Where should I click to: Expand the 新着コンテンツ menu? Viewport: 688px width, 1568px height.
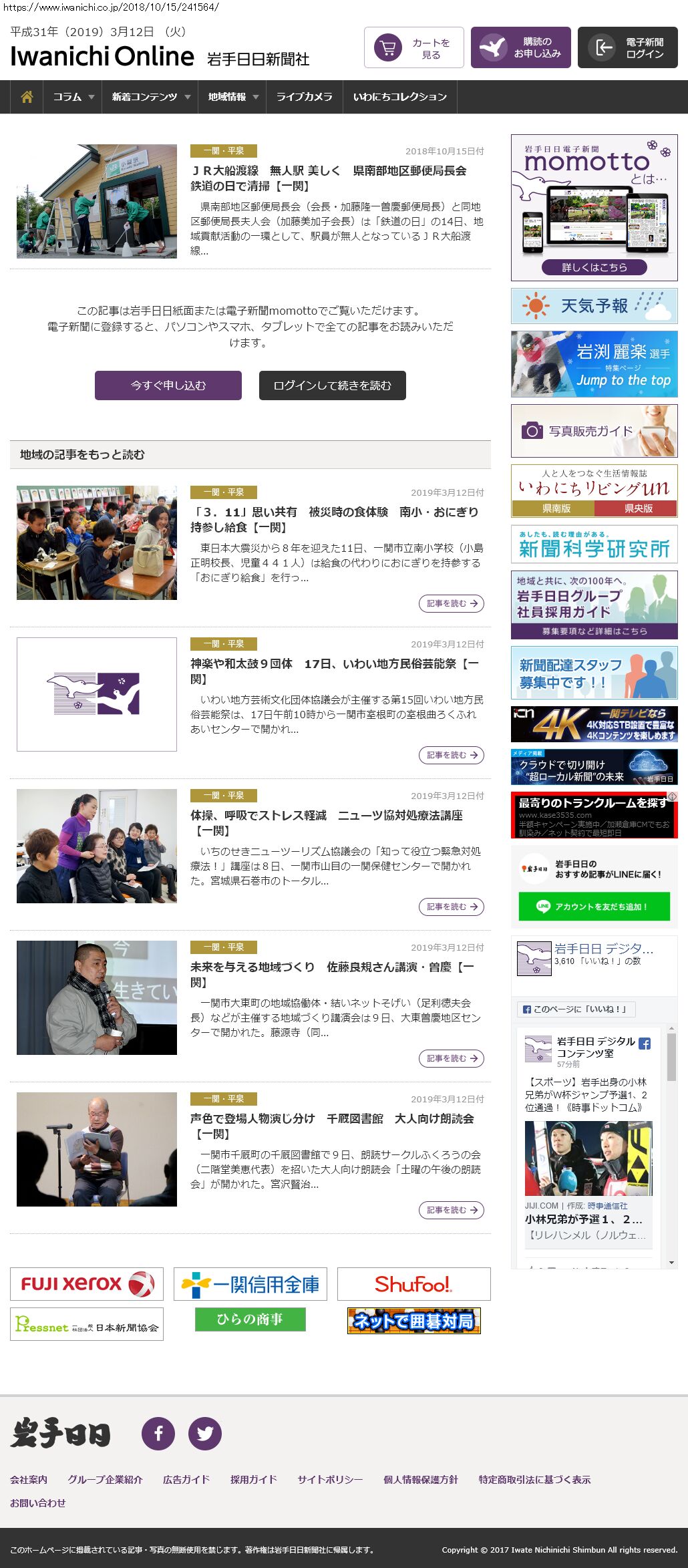tap(150, 97)
